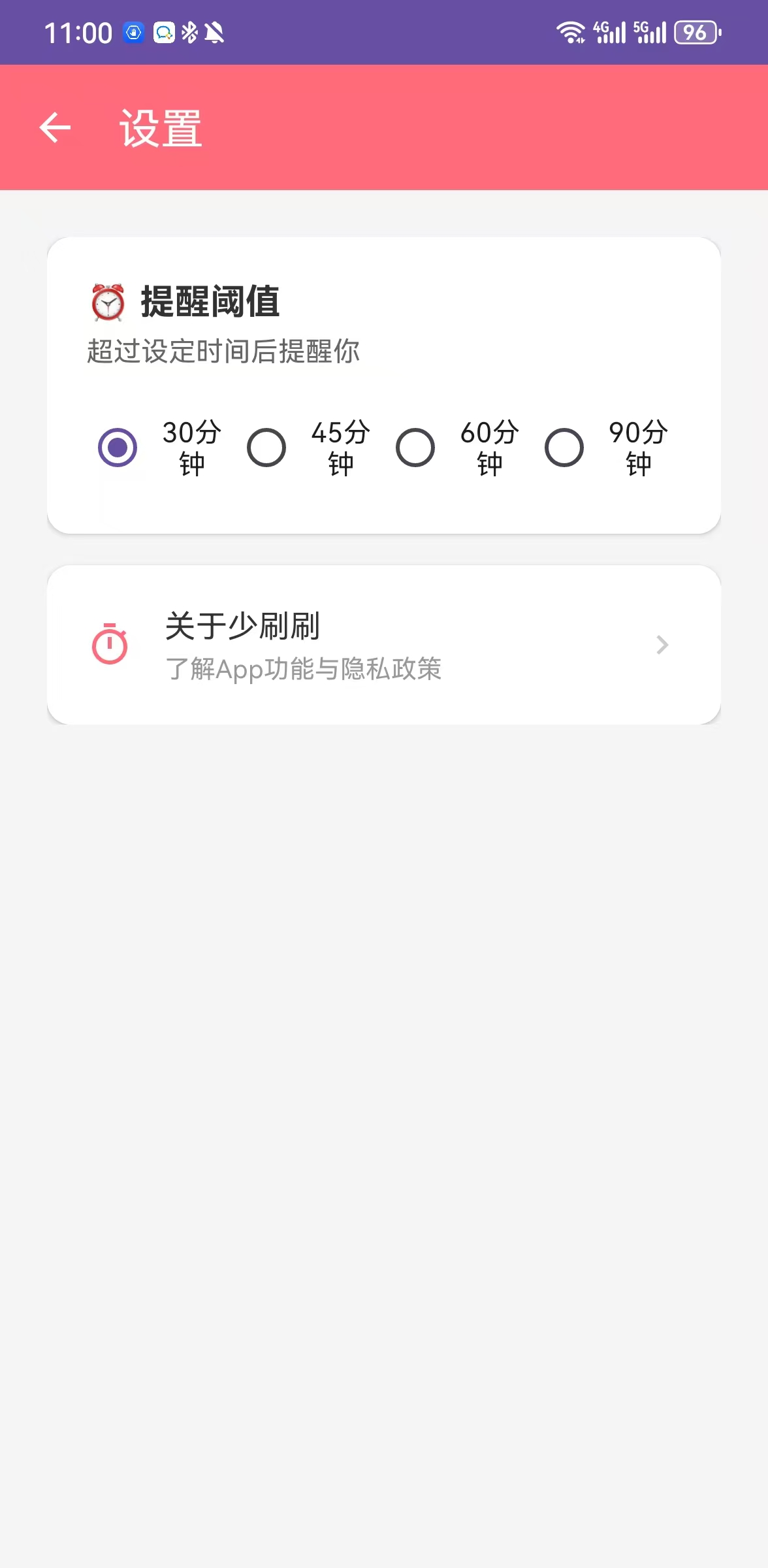Click the 提醒阈值 card heading
Image resolution: width=768 pixels, height=1568 pixels.
pyautogui.click(x=210, y=302)
